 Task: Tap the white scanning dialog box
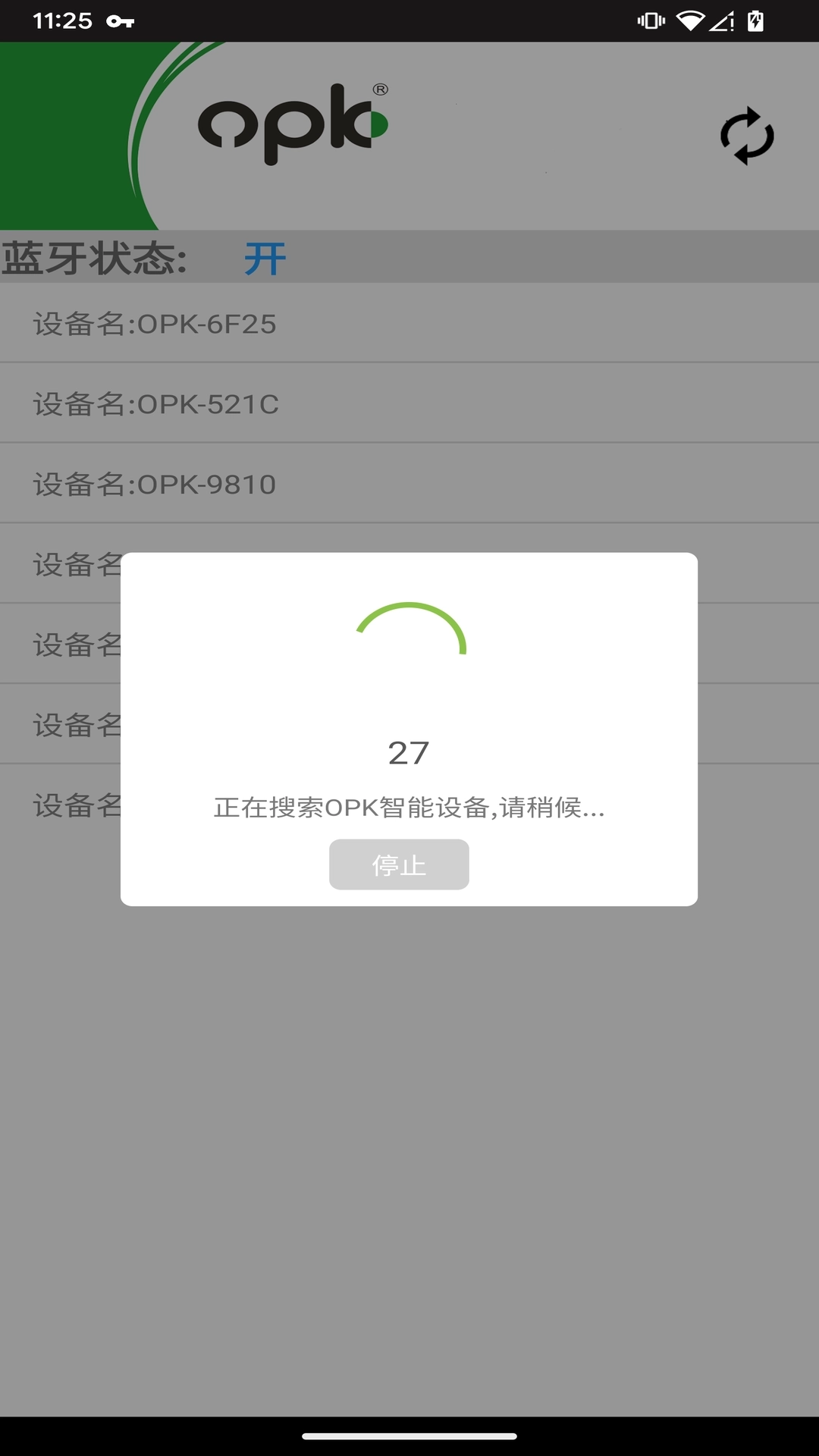pos(409,728)
